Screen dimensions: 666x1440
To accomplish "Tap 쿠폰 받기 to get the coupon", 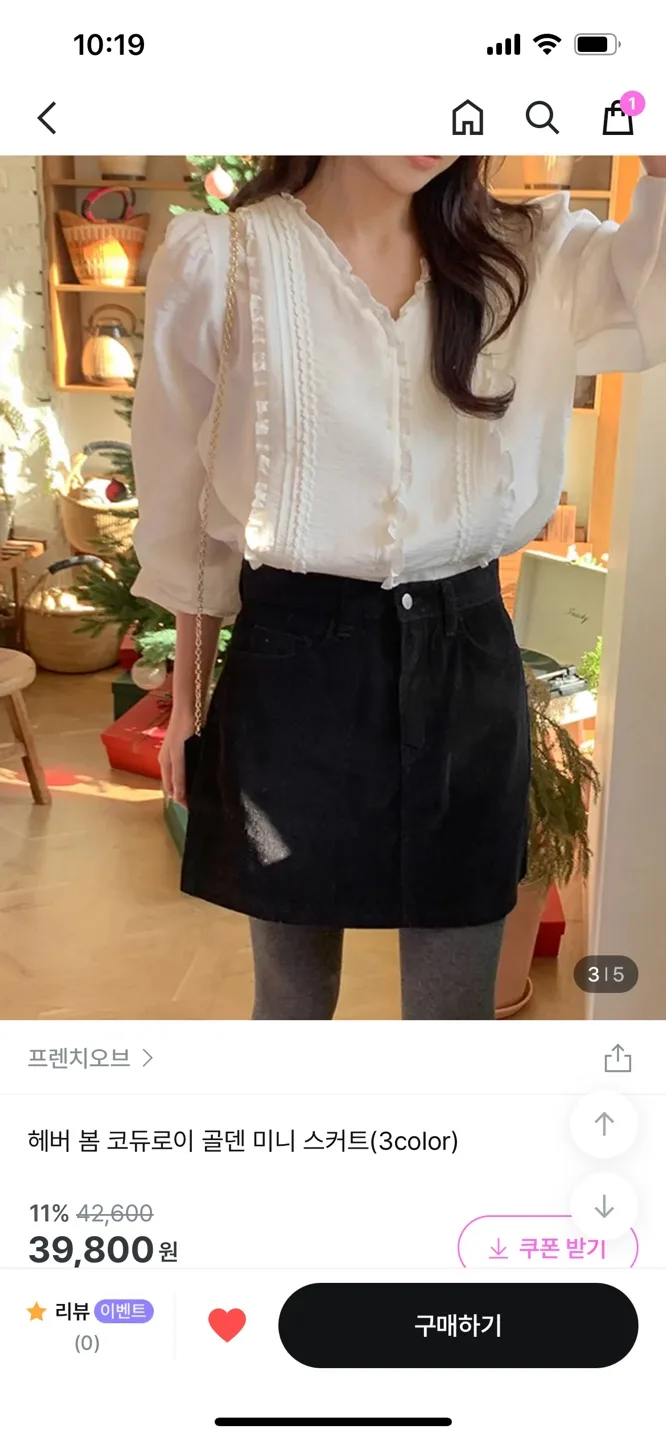I will (548, 1248).
